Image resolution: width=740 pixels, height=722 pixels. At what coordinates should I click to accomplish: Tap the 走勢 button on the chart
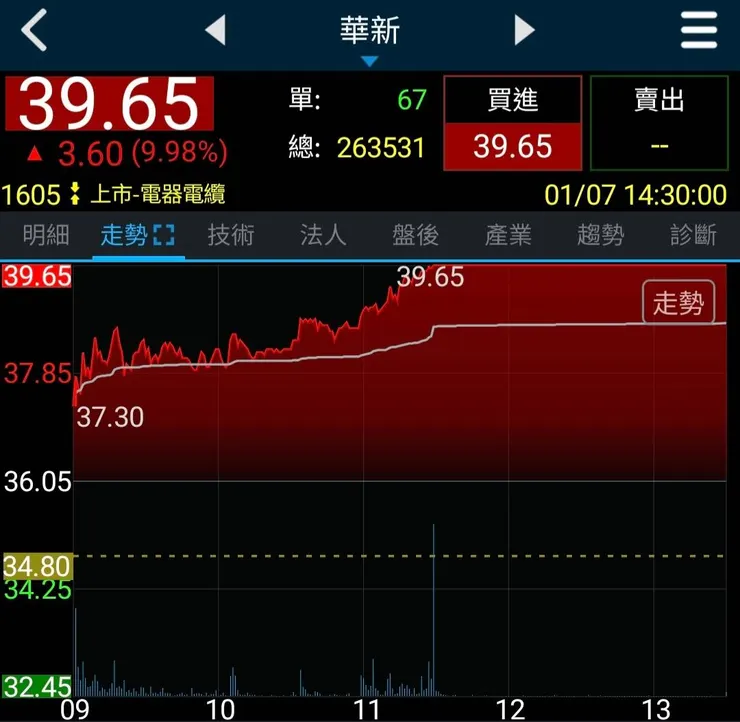678,303
